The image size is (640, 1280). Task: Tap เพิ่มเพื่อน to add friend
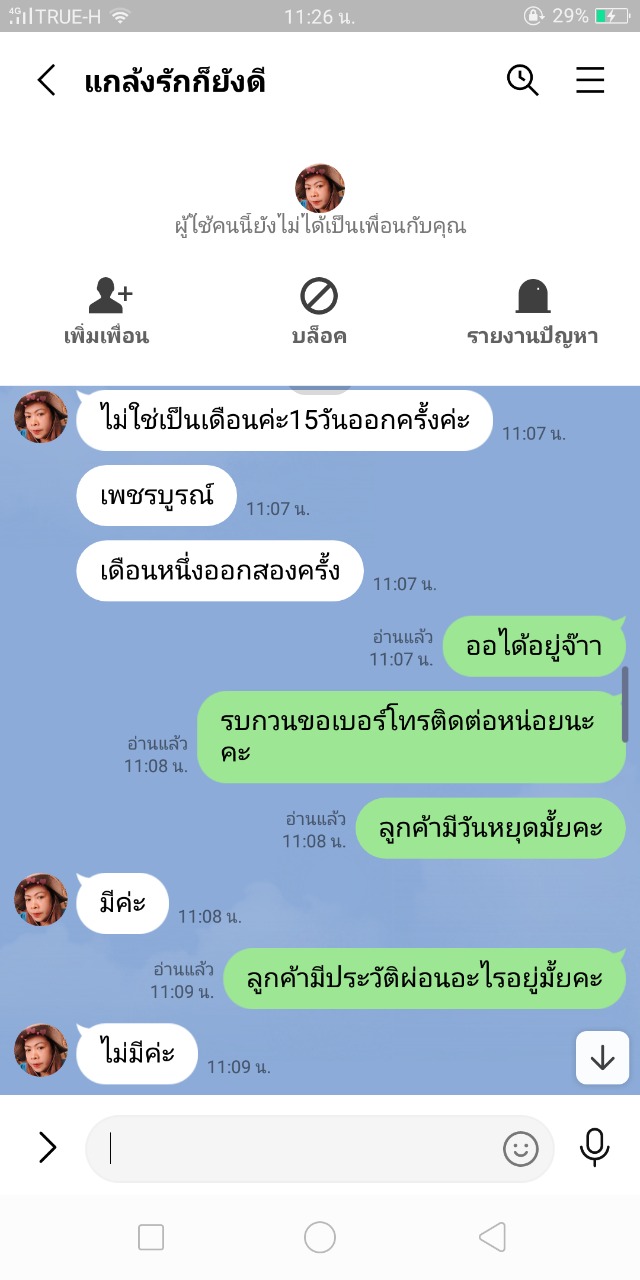(107, 311)
